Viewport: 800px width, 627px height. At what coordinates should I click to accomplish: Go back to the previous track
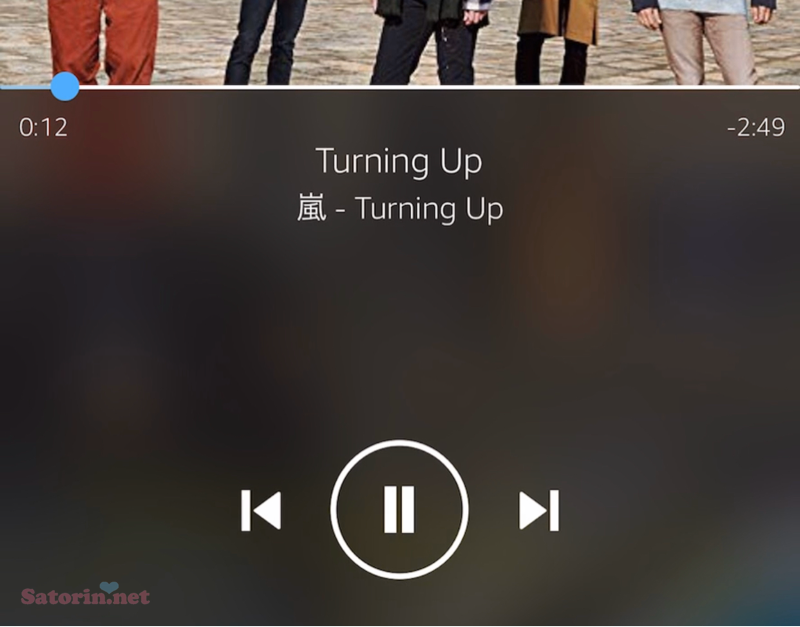coord(261,511)
